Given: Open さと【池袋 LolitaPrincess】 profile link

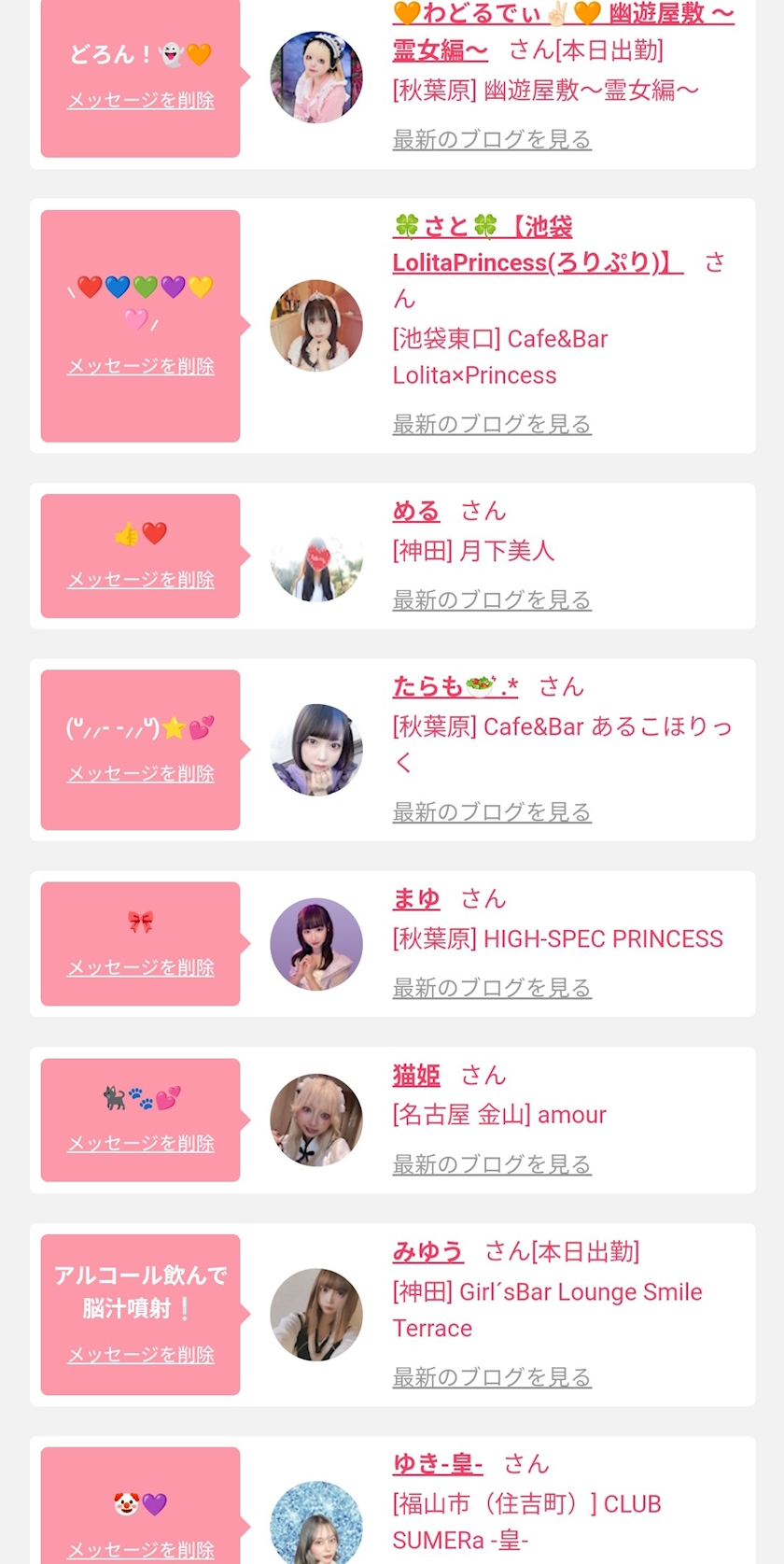Looking at the screenshot, I should pyautogui.click(x=538, y=245).
